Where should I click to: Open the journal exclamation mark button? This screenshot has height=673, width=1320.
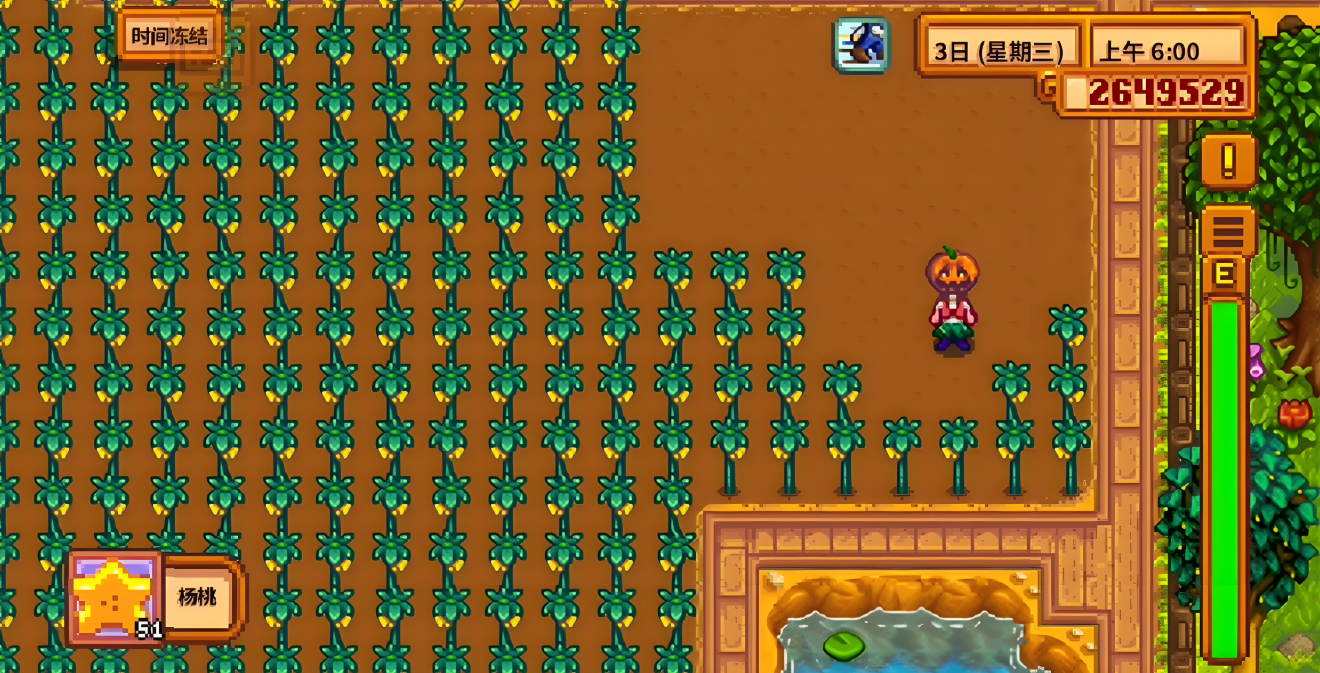pos(1228,161)
